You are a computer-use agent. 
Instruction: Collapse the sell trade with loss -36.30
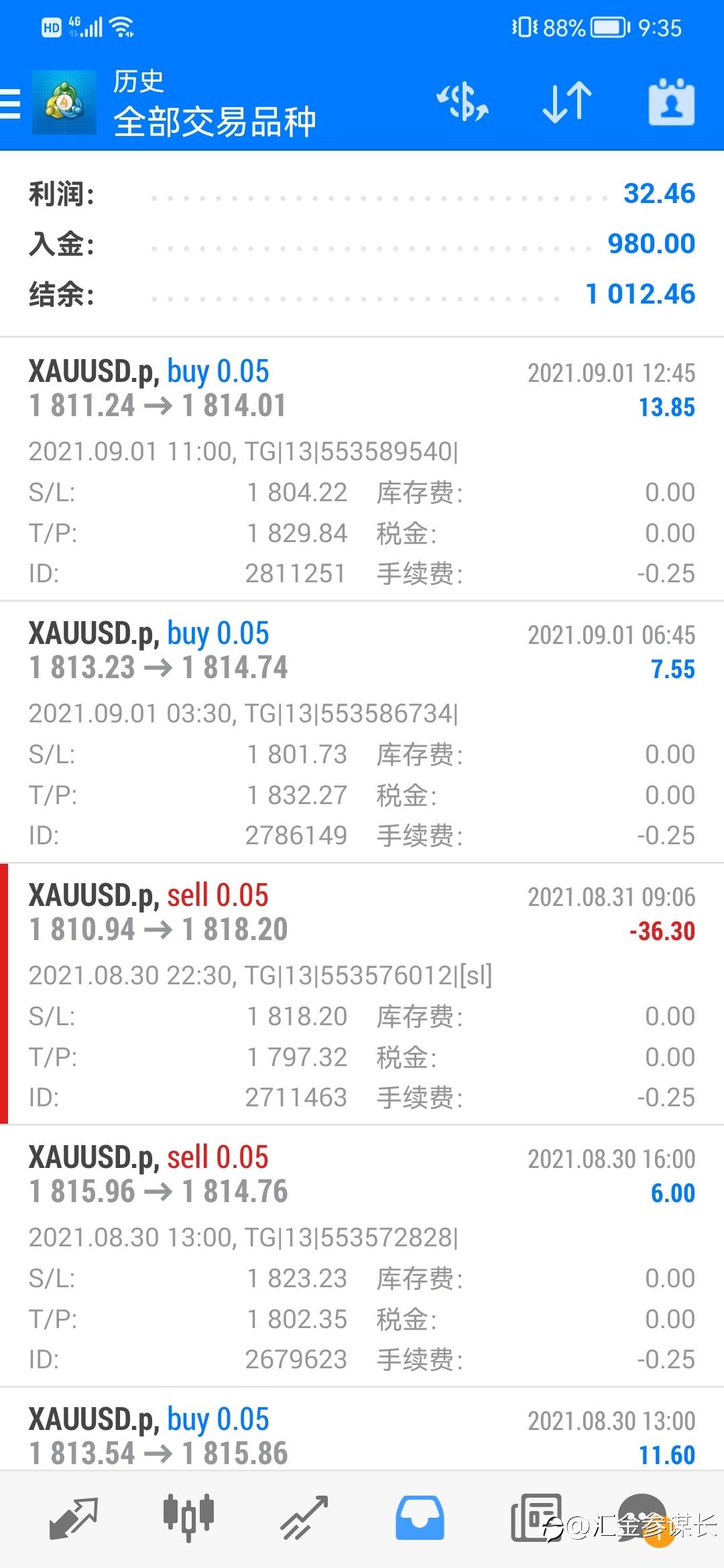point(362,994)
